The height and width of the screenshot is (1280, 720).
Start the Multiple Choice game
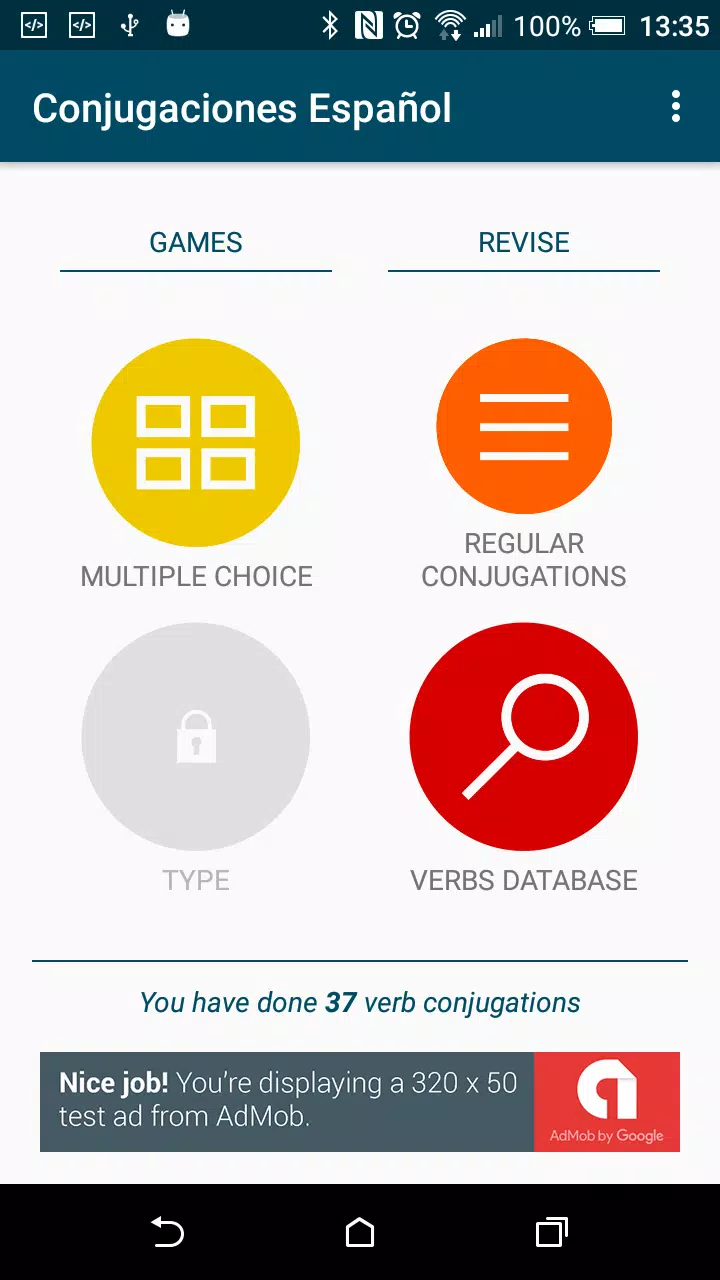point(196,443)
